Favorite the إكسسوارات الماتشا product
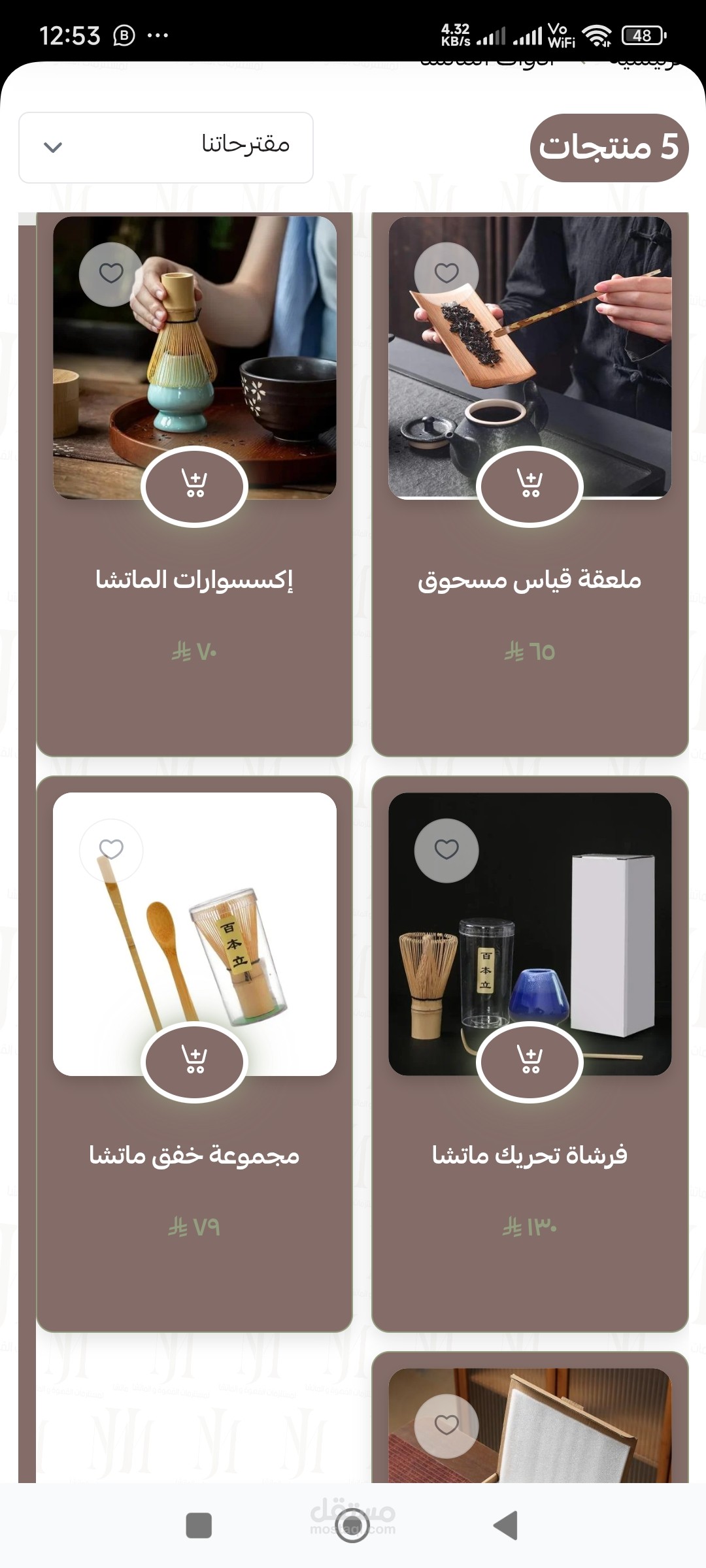 [x=110, y=274]
